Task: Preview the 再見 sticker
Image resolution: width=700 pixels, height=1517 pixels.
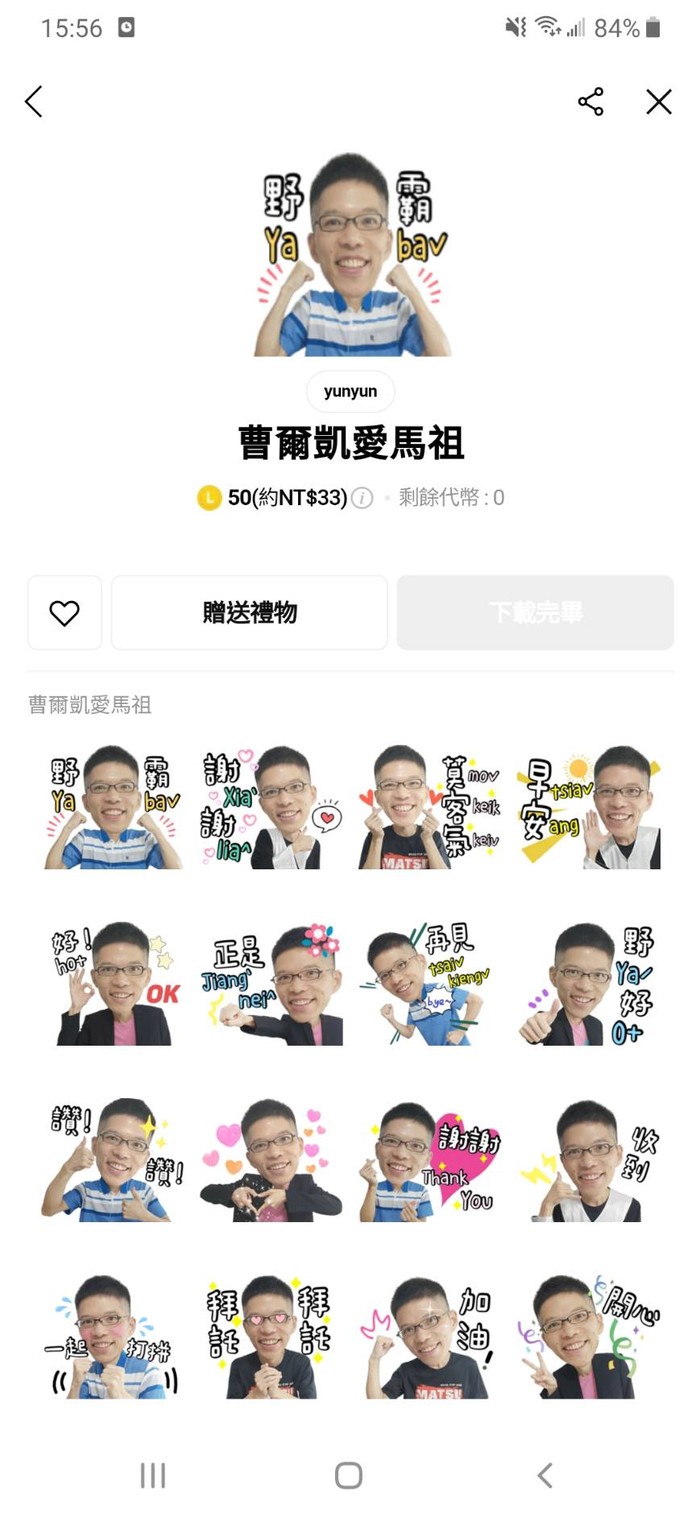Action: point(429,984)
